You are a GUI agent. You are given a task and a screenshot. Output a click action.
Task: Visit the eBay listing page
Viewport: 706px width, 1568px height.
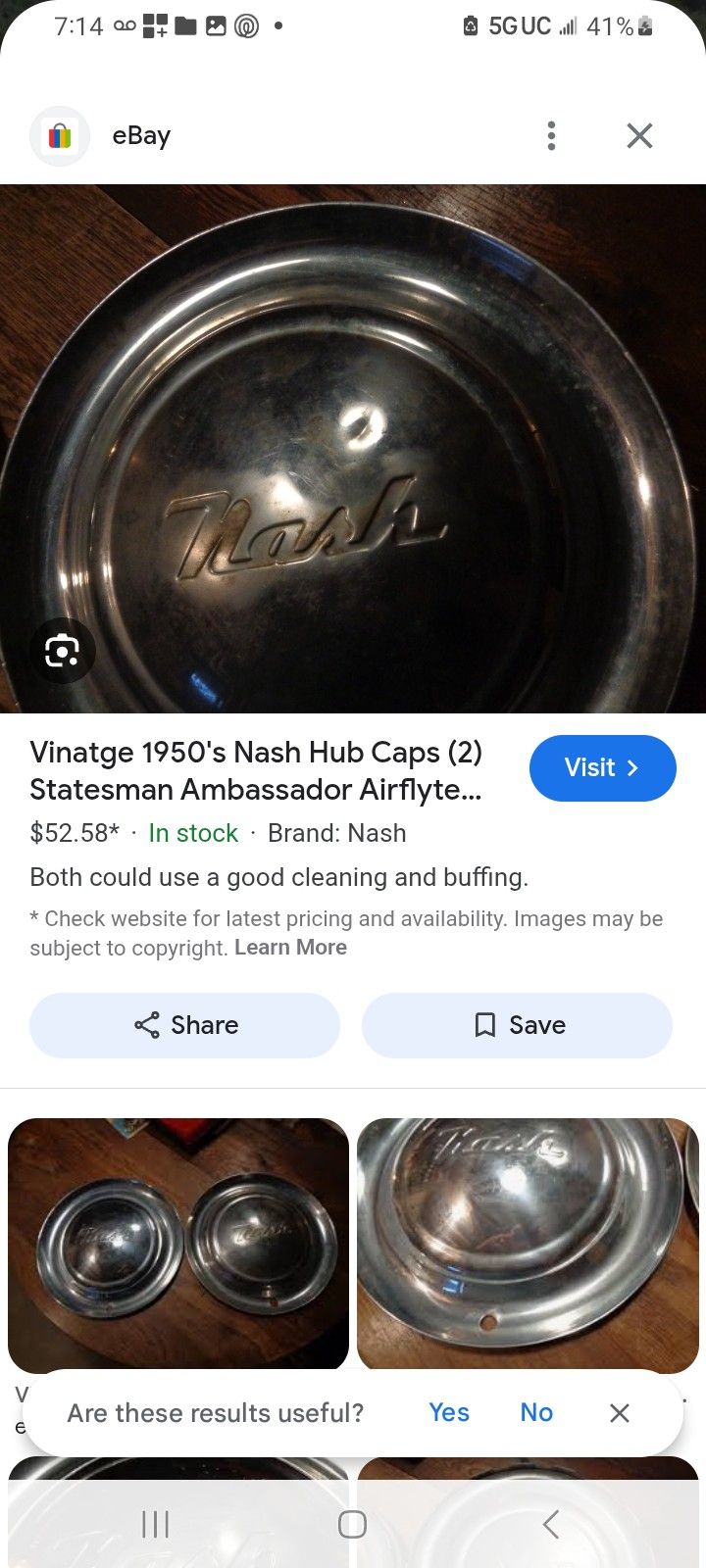coord(602,767)
